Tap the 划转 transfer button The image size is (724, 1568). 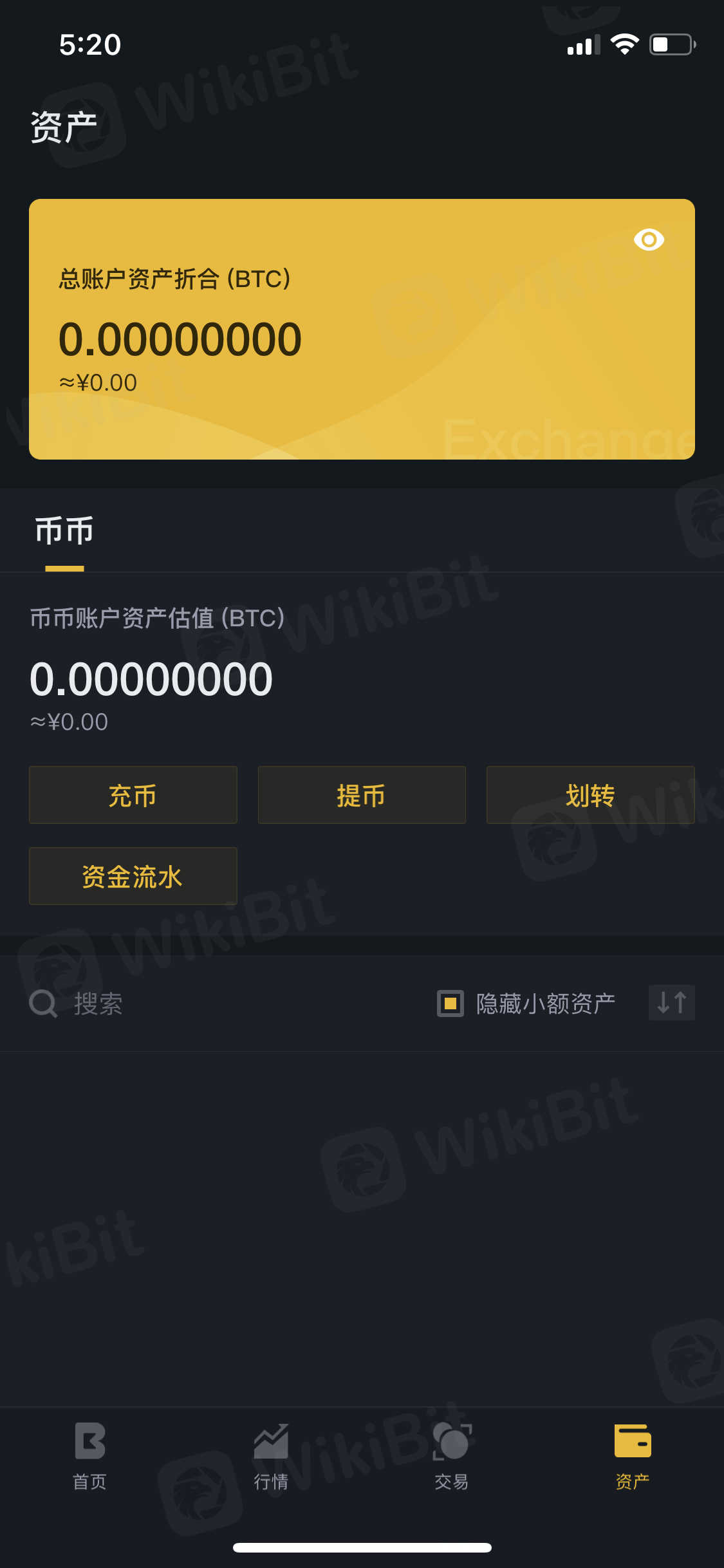point(590,795)
